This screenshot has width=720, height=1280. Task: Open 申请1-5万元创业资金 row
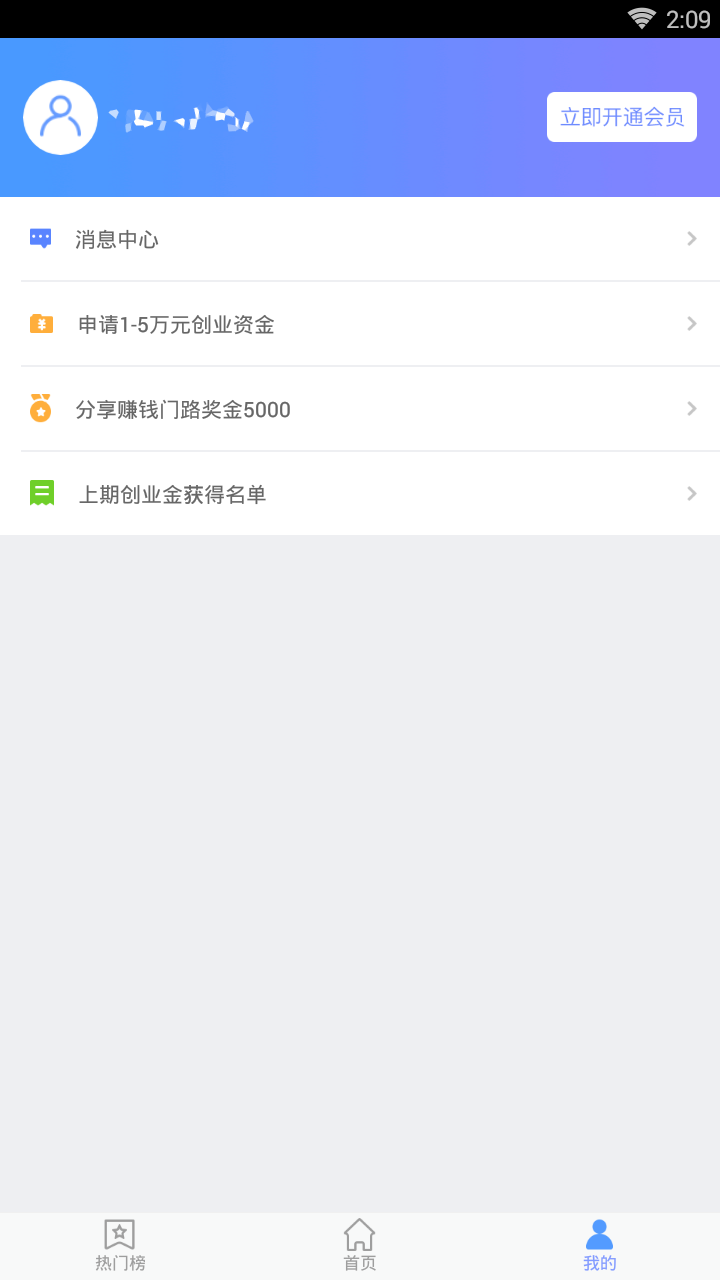tap(360, 324)
